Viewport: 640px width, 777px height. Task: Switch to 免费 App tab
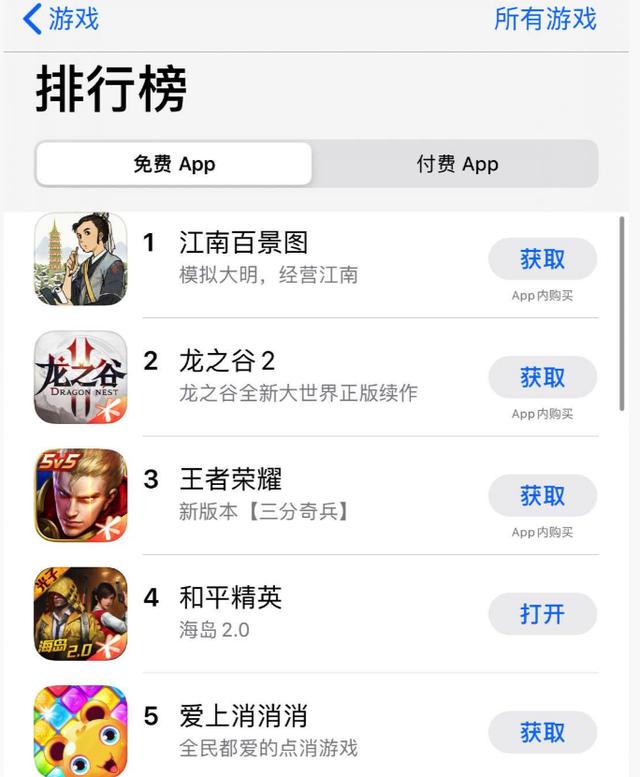pyautogui.click(x=174, y=164)
